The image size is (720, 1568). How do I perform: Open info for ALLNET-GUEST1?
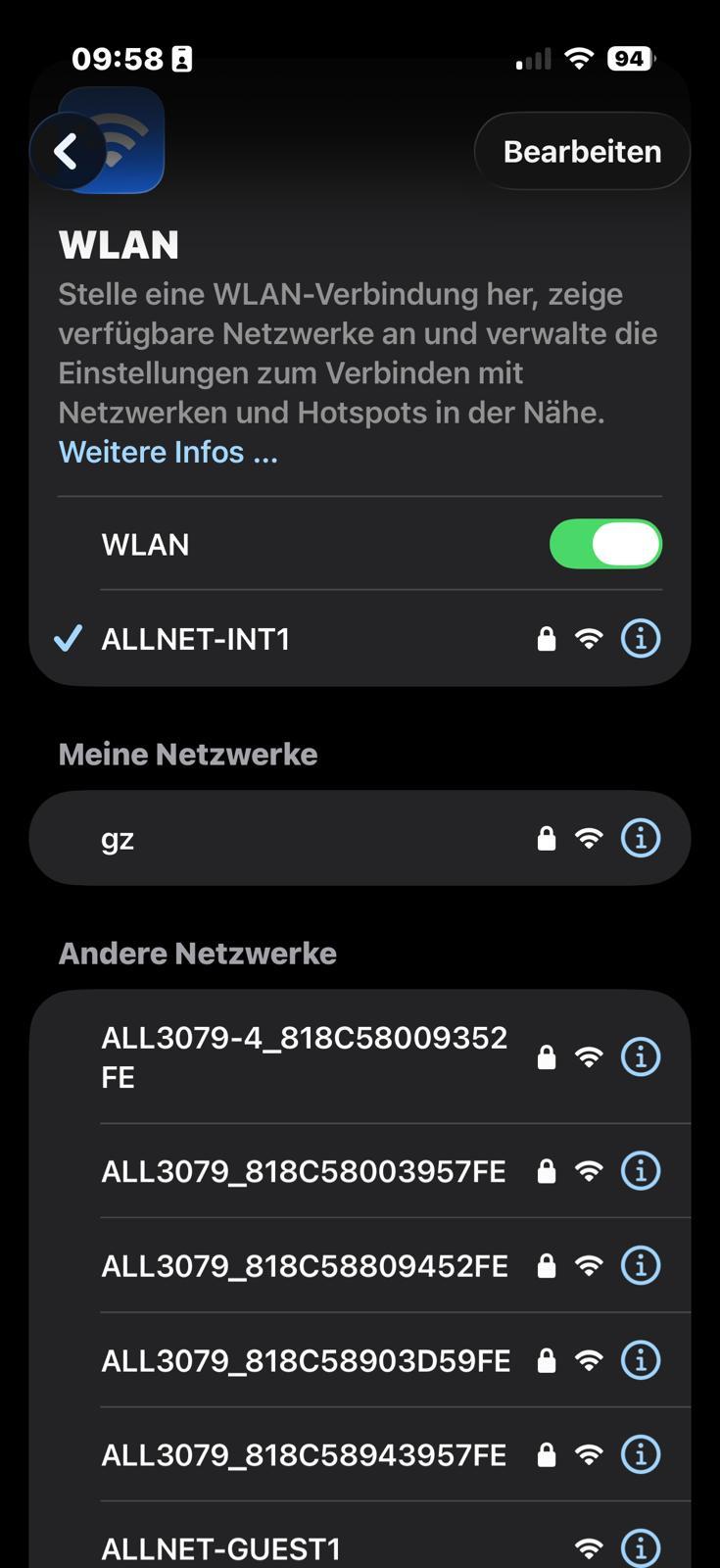tap(641, 1548)
